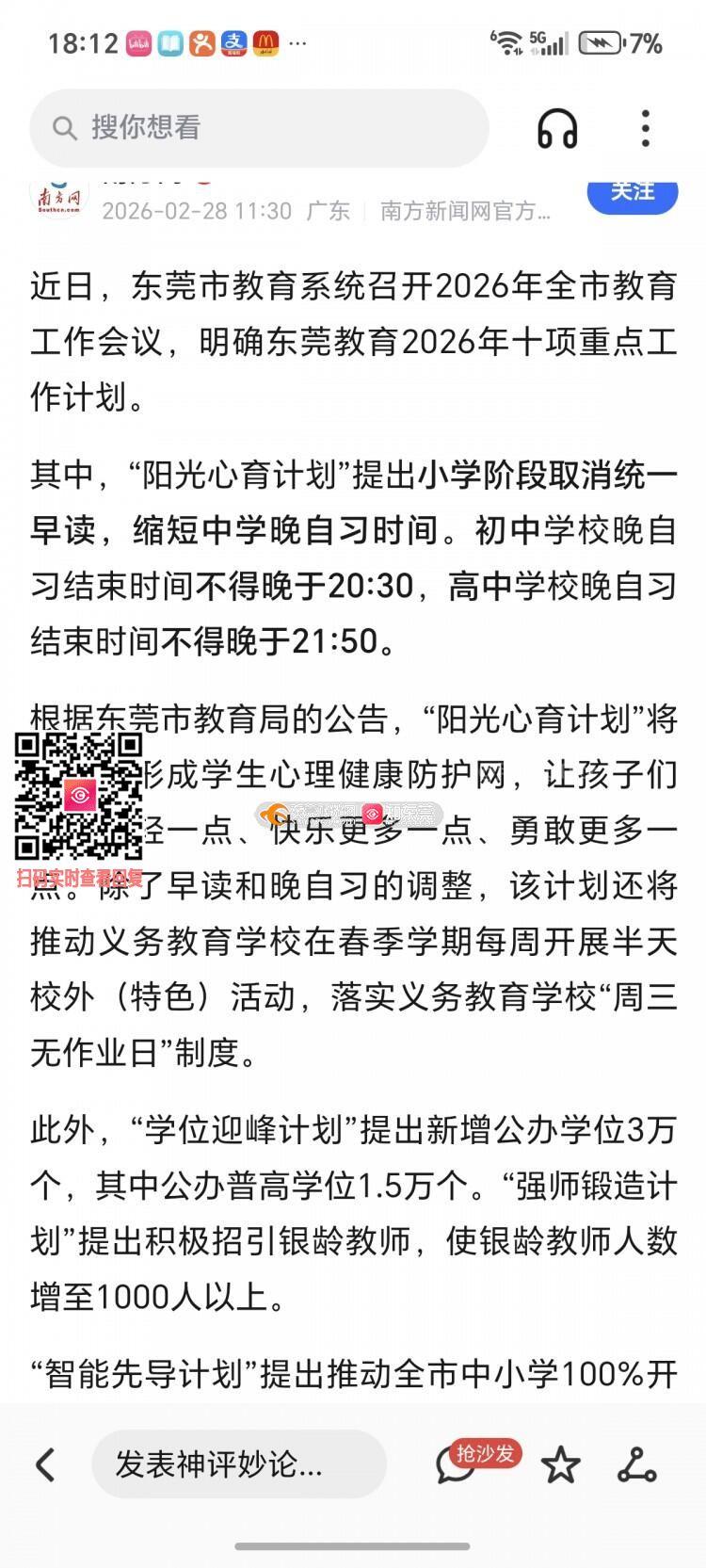Follow the publisher with 关注 button
The width and height of the screenshot is (706, 1568).
[x=632, y=193]
